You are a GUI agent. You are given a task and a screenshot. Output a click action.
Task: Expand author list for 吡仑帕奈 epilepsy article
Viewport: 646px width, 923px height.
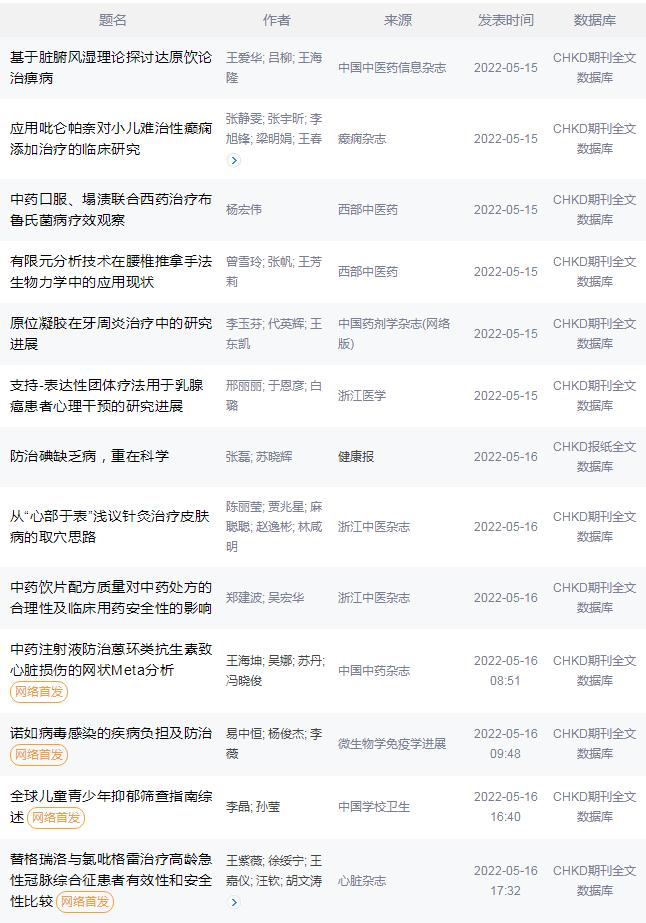tap(234, 160)
